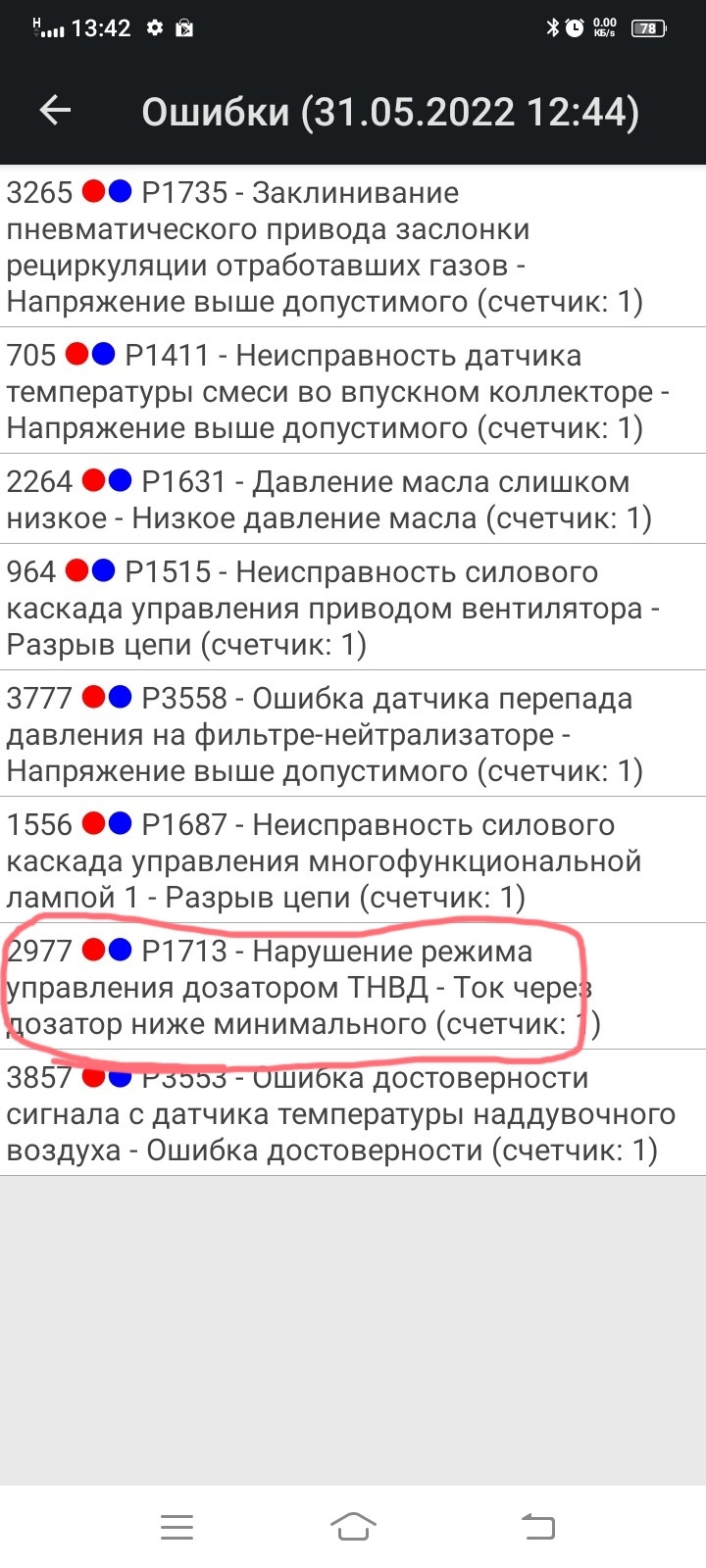Select error P1713 fuel pump metering unit
The width and height of the screenshot is (706, 1568).
(353, 987)
